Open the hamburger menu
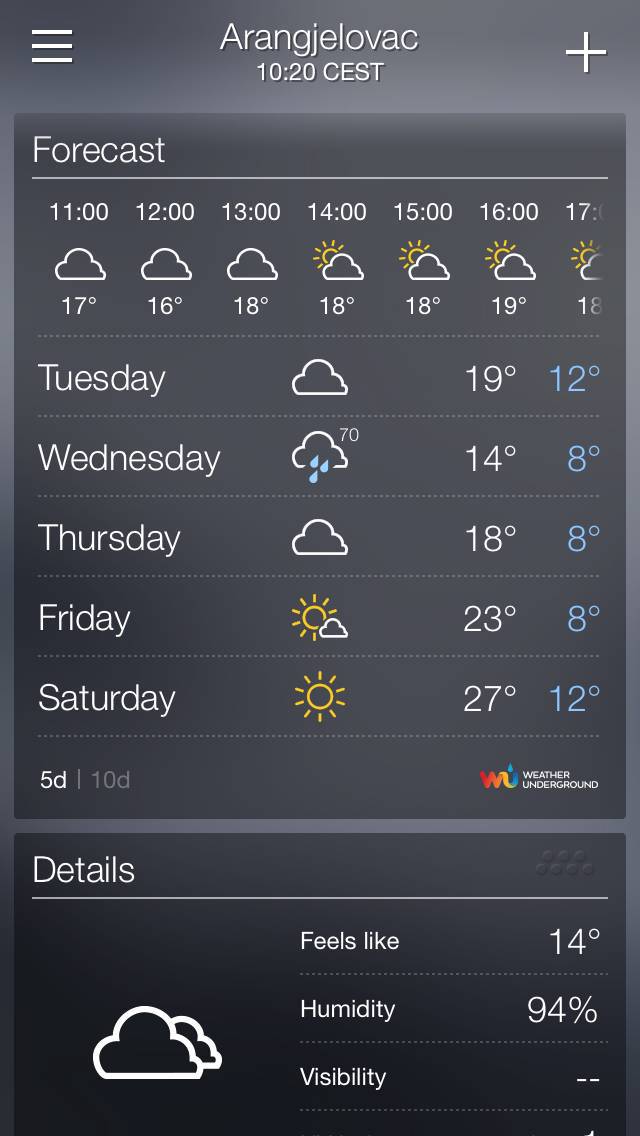The width and height of the screenshot is (640, 1136). (52, 46)
